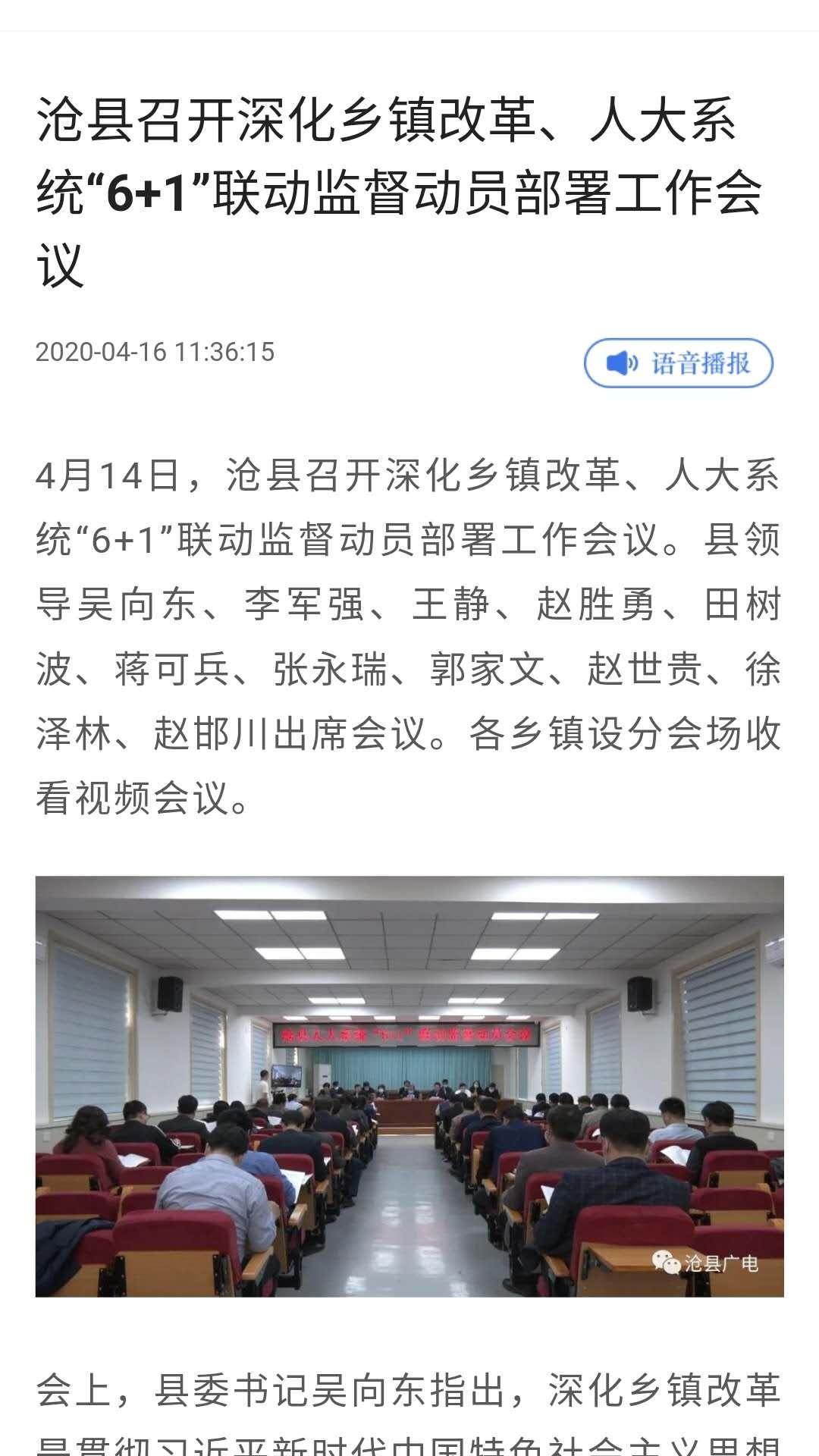Screen dimensions: 819x1456
Task: Select the timestamp 2020-04-16 11:36:15
Action: point(155,351)
